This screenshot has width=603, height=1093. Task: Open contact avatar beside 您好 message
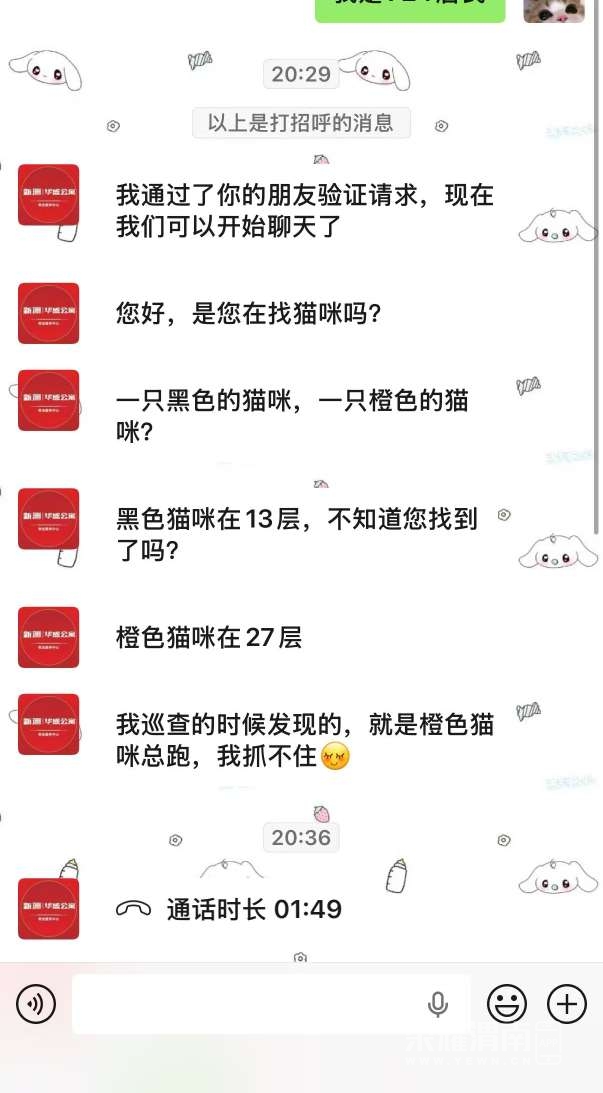pyautogui.click(x=49, y=313)
